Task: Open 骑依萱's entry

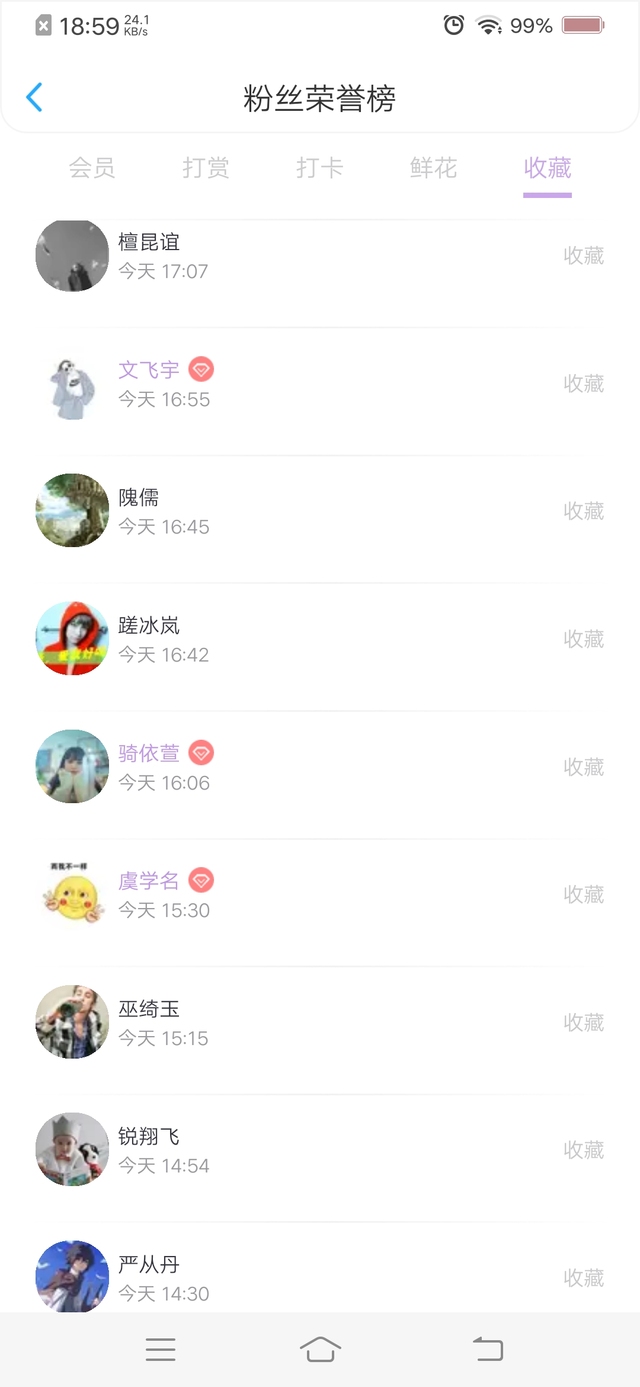Action: (320, 767)
